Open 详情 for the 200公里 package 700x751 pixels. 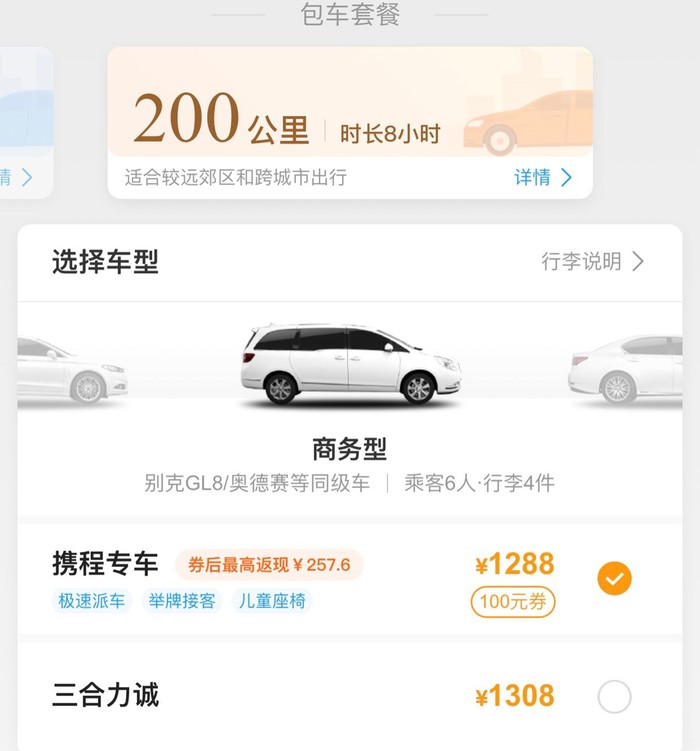coord(543,178)
